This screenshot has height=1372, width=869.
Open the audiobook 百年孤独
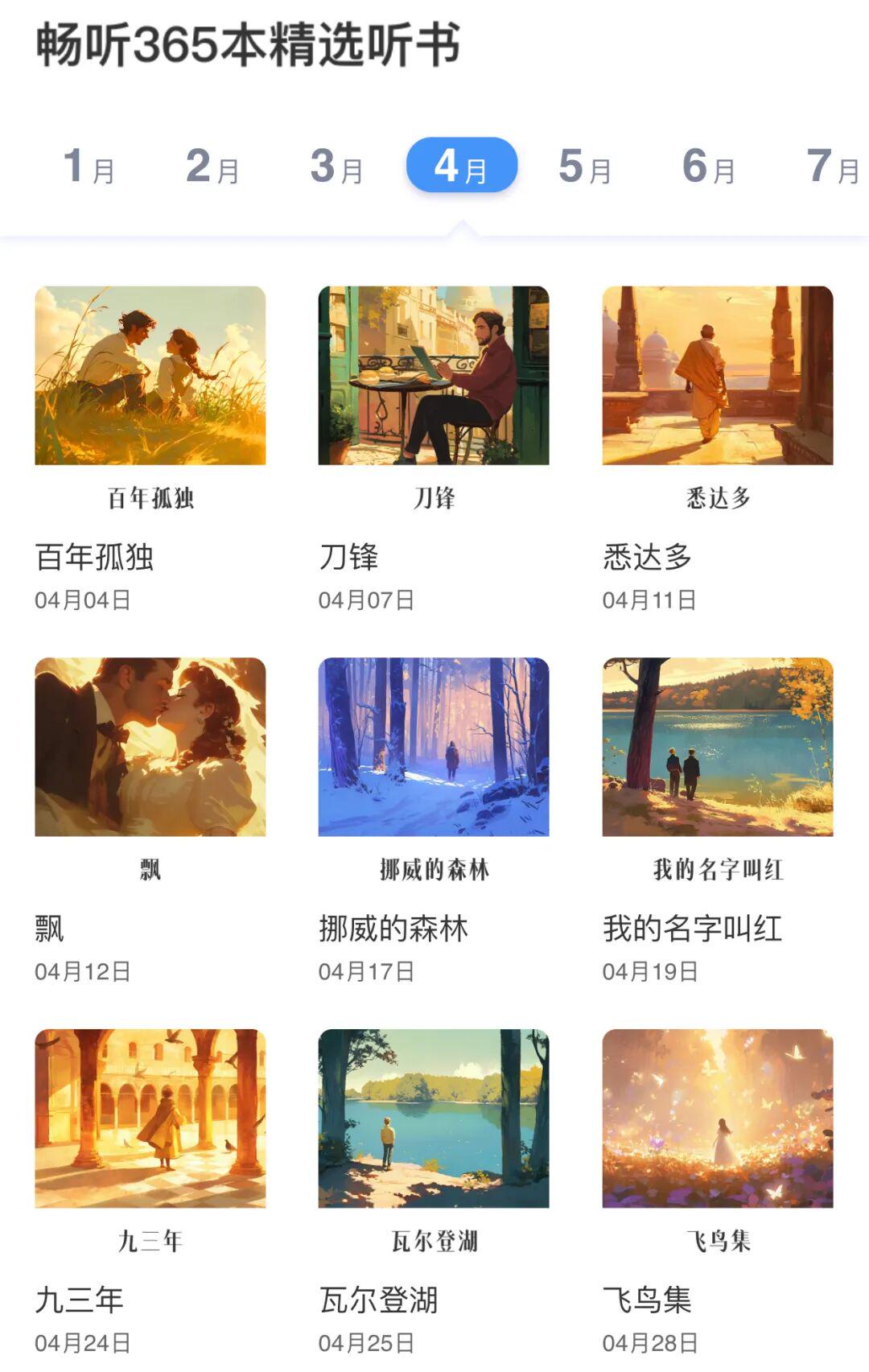150,376
